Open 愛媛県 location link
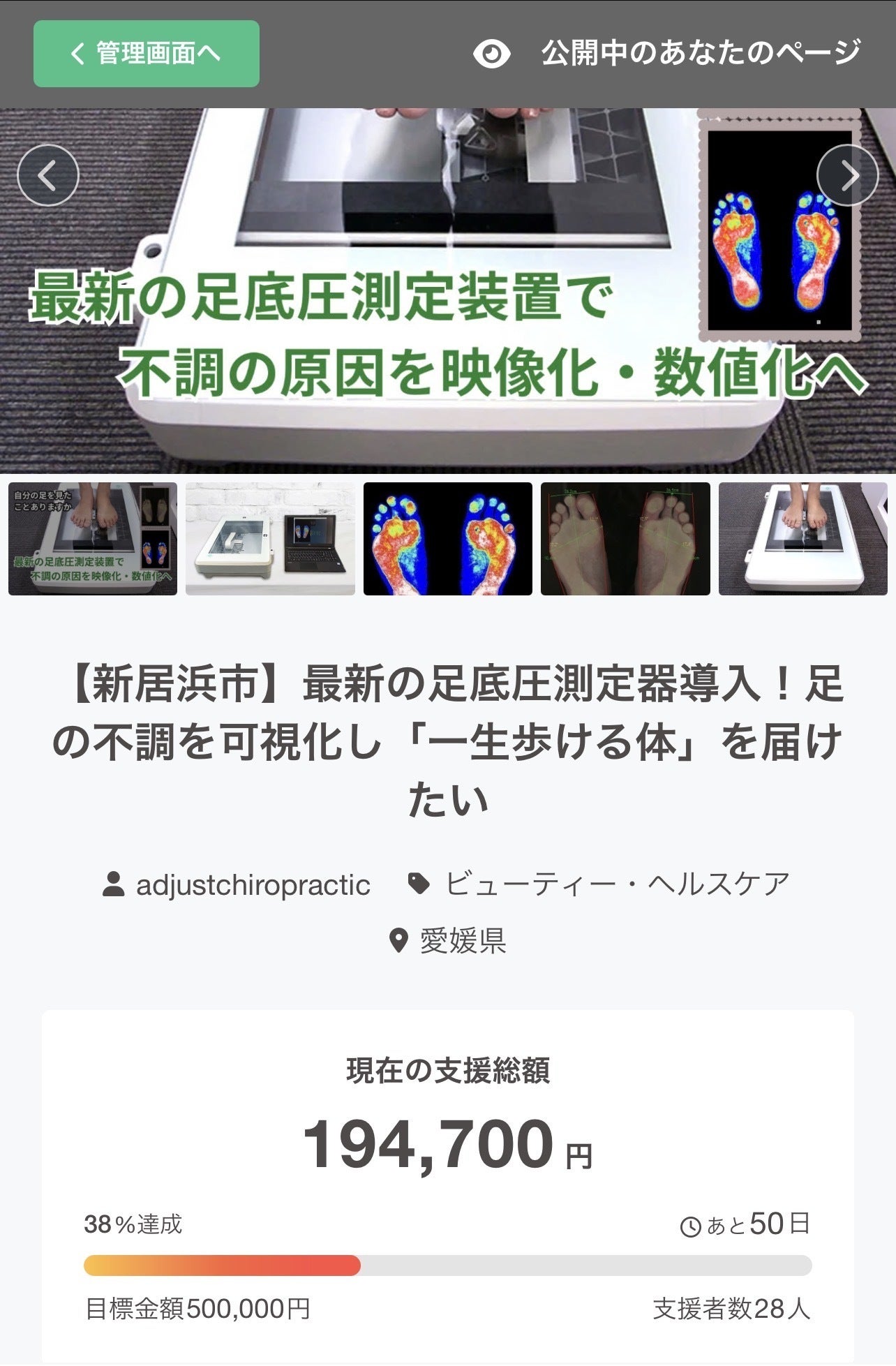This screenshot has height=1366, width=896. tap(462, 941)
